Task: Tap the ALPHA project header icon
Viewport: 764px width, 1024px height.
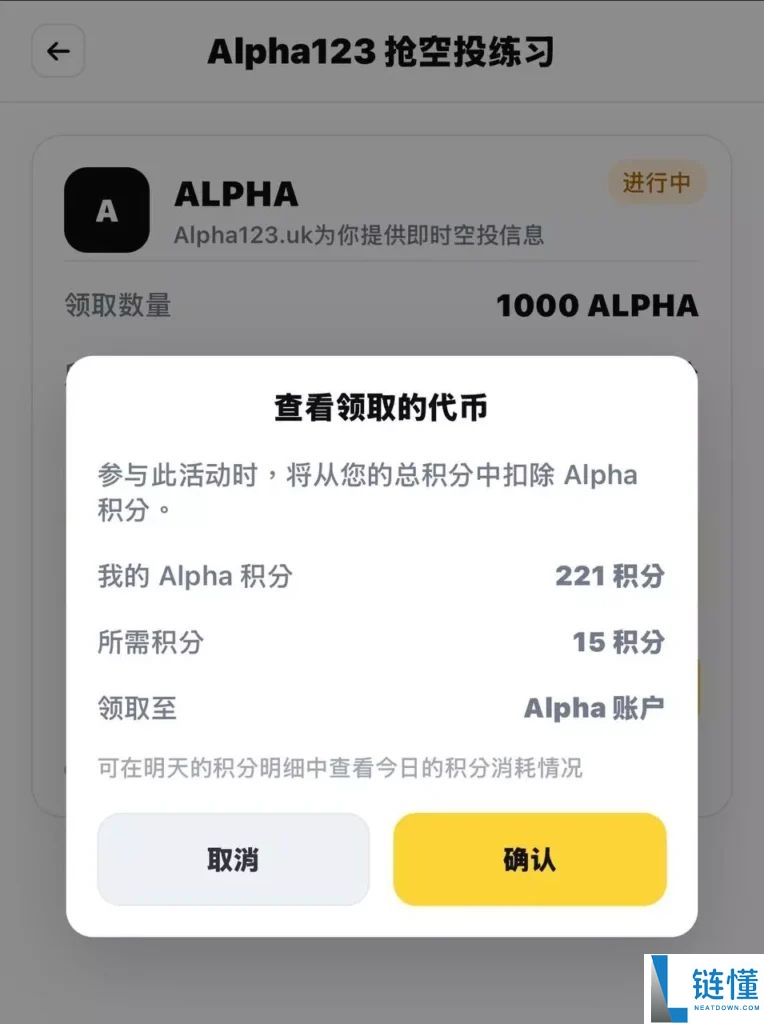Action: tap(107, 211)
